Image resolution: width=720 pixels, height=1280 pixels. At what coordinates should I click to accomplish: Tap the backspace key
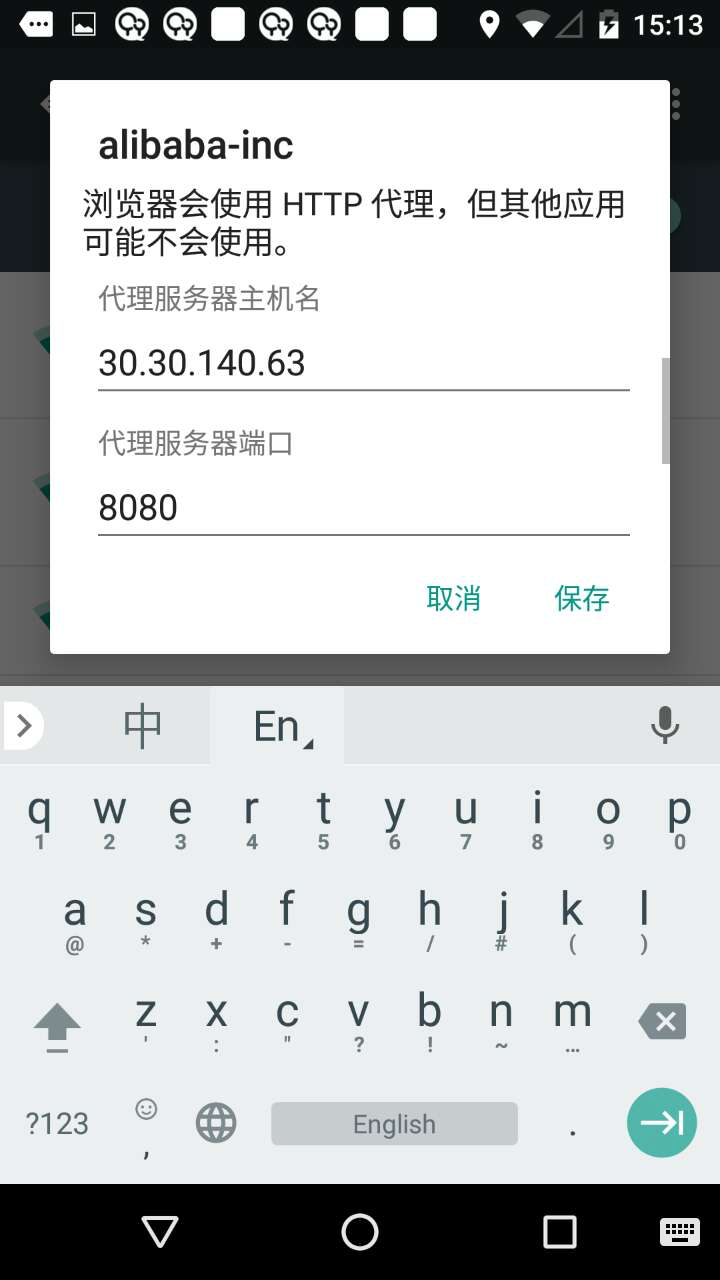[662, 1021]
